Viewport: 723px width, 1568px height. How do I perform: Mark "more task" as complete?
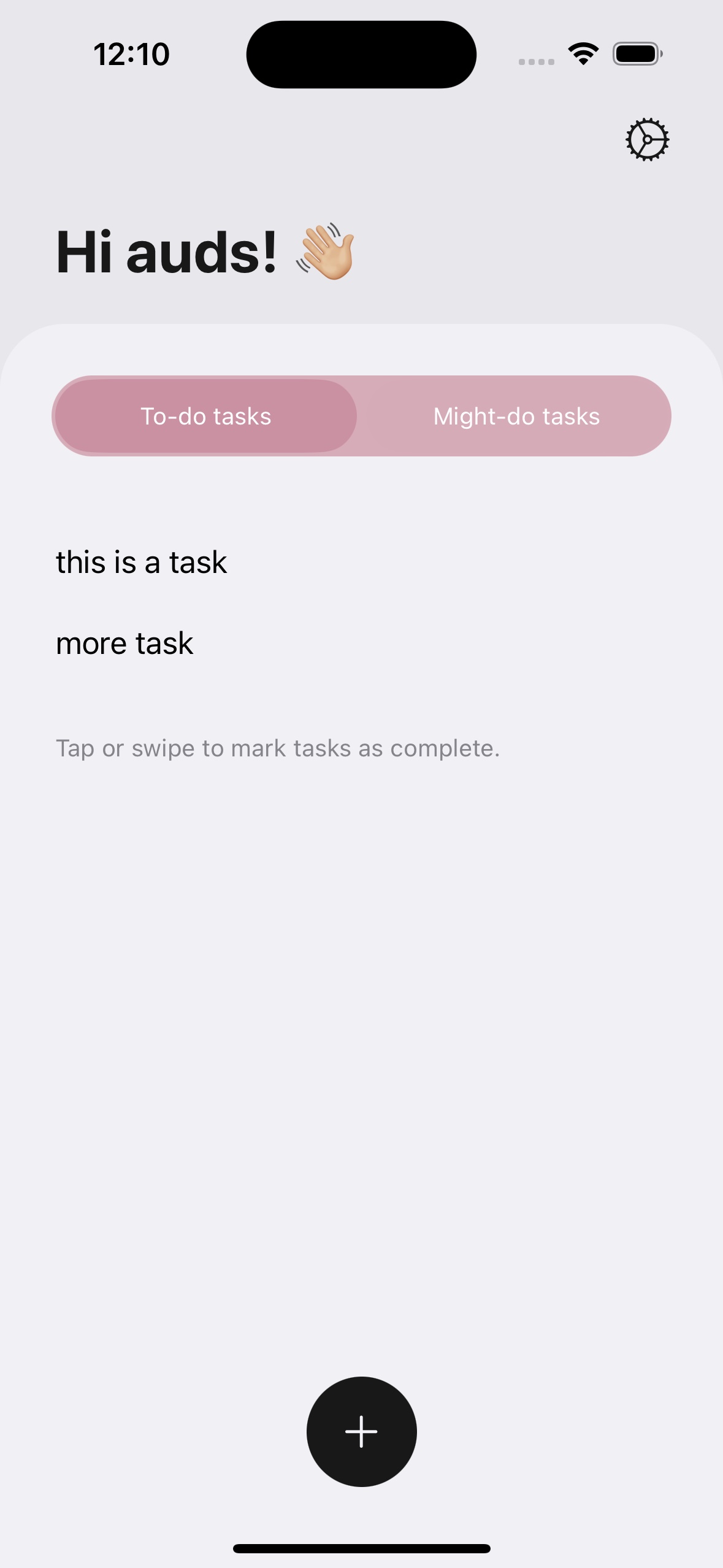124,644
